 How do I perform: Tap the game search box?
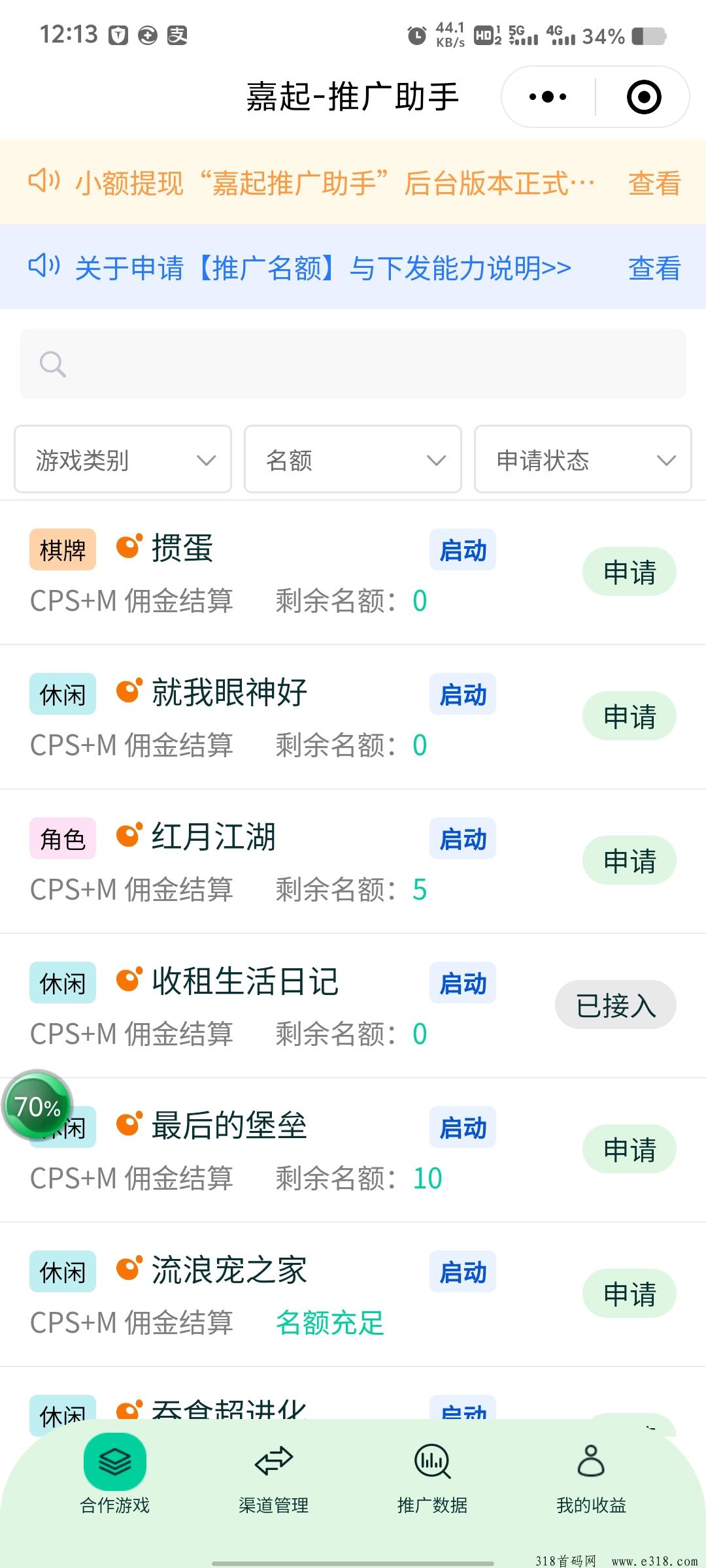(x=353, y=364)
